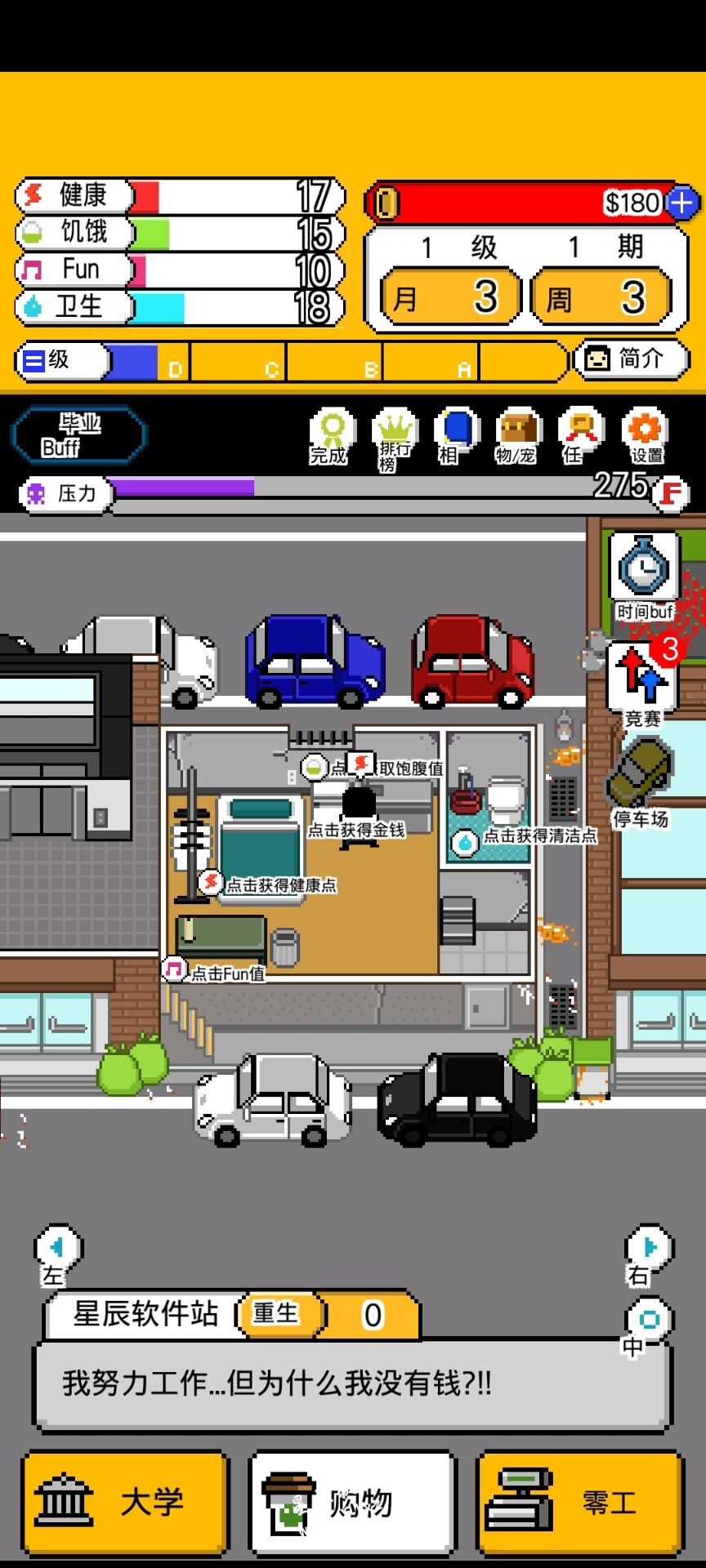Open the 物/宠 items and pets chest

[517, 436]
